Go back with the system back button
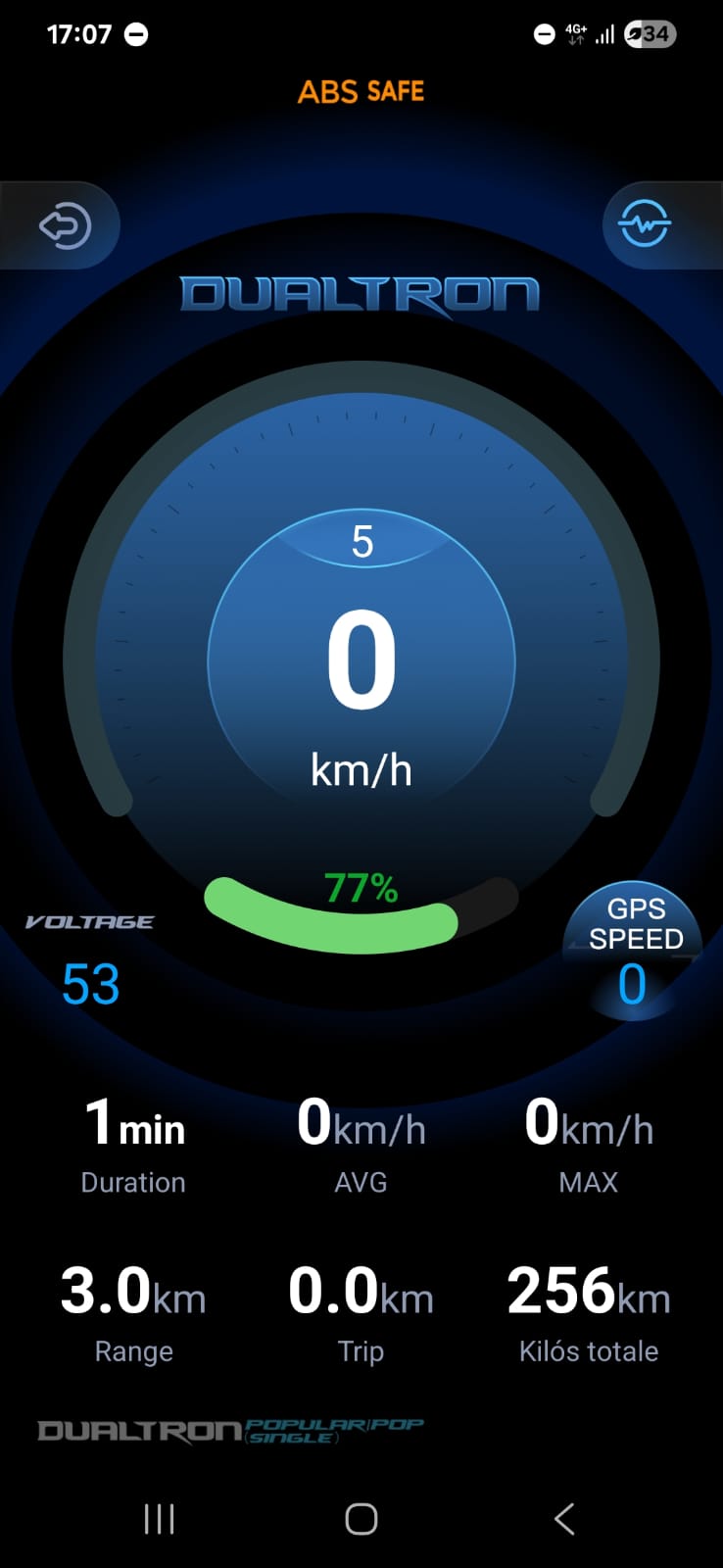Viewport: 723px width, 1568px height. [x=563, y=1518]
